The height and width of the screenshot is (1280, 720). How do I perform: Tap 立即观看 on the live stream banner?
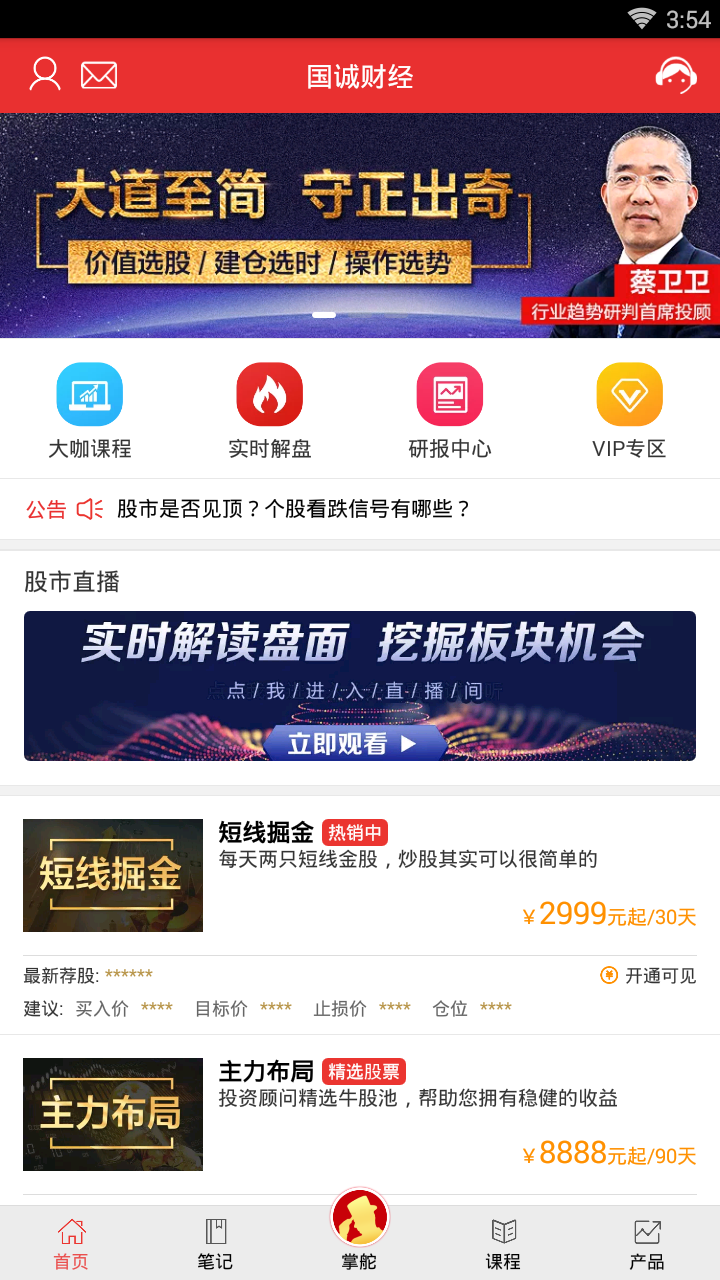click(x=354, y=743)
